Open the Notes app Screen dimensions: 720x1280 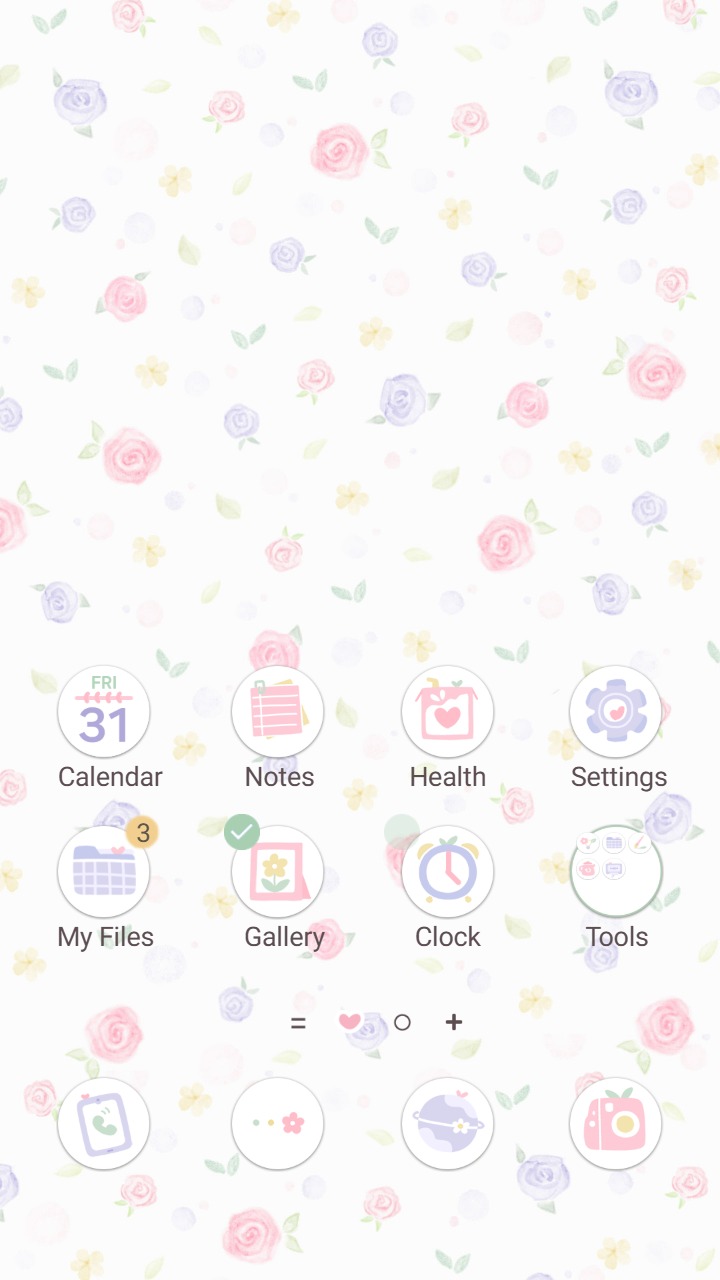(x=277, y=711)
